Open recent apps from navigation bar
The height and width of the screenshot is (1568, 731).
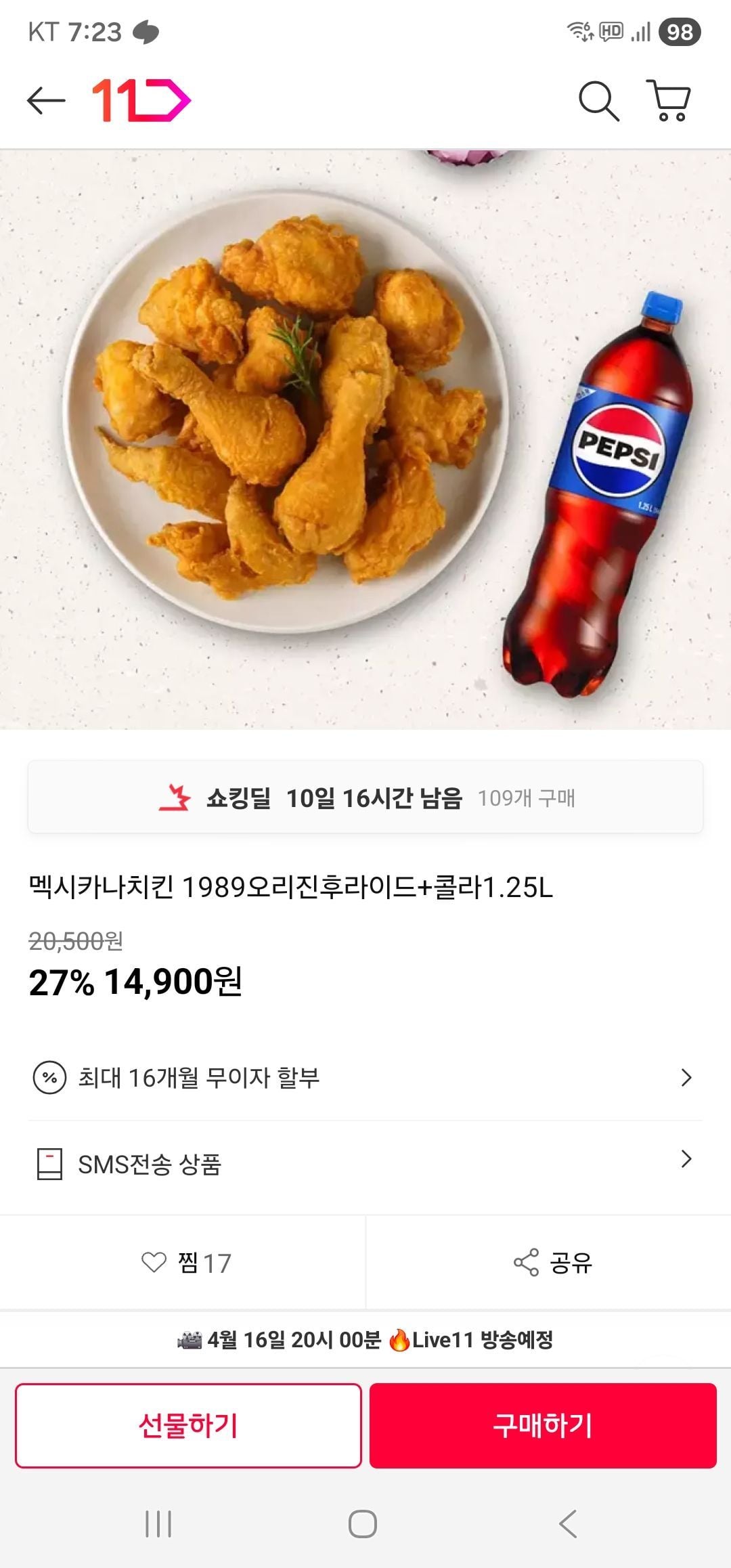coord(158,1524)
